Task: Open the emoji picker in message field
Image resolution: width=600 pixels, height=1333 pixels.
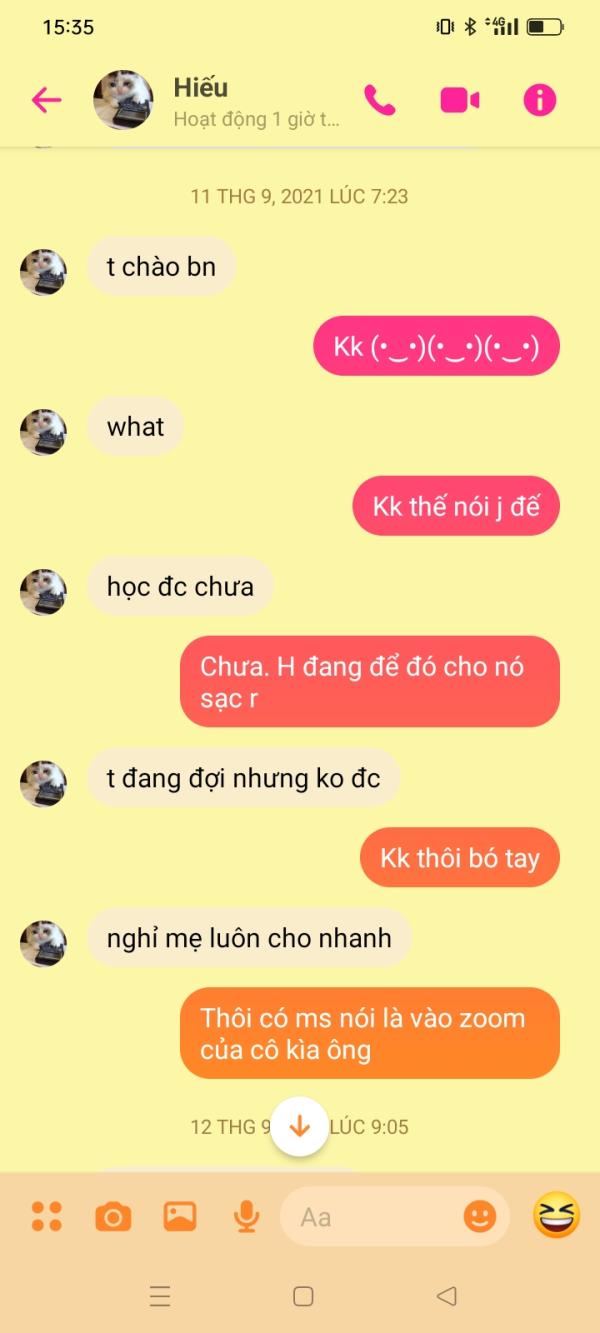Action: point(480,1217)
